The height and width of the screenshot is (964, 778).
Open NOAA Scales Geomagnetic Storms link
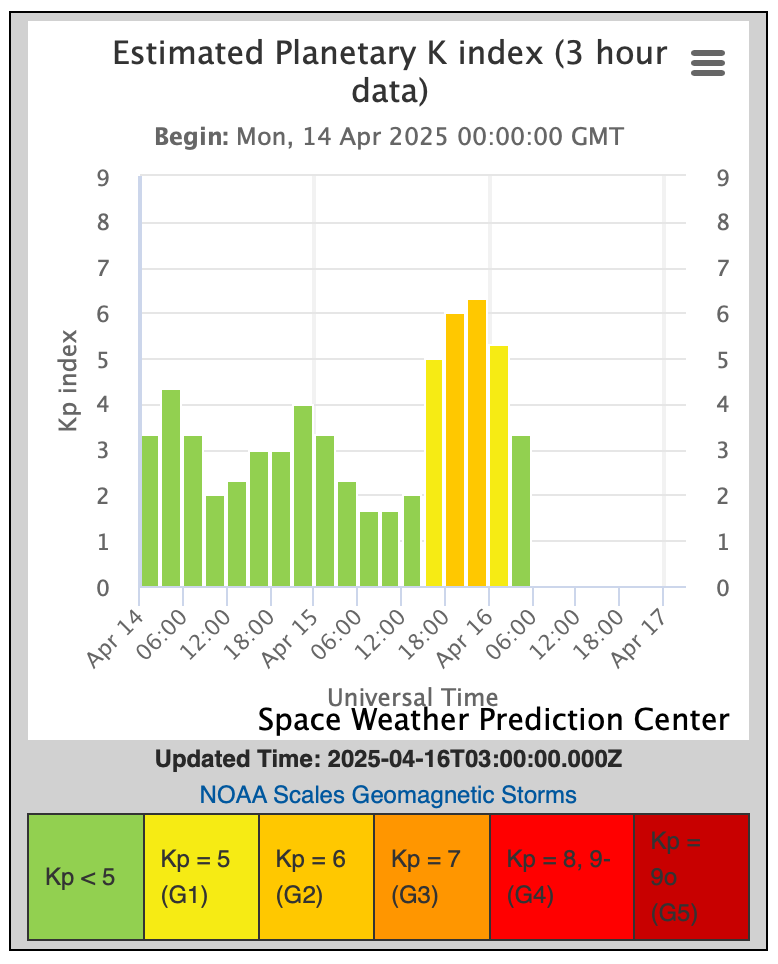coord(388,795)
